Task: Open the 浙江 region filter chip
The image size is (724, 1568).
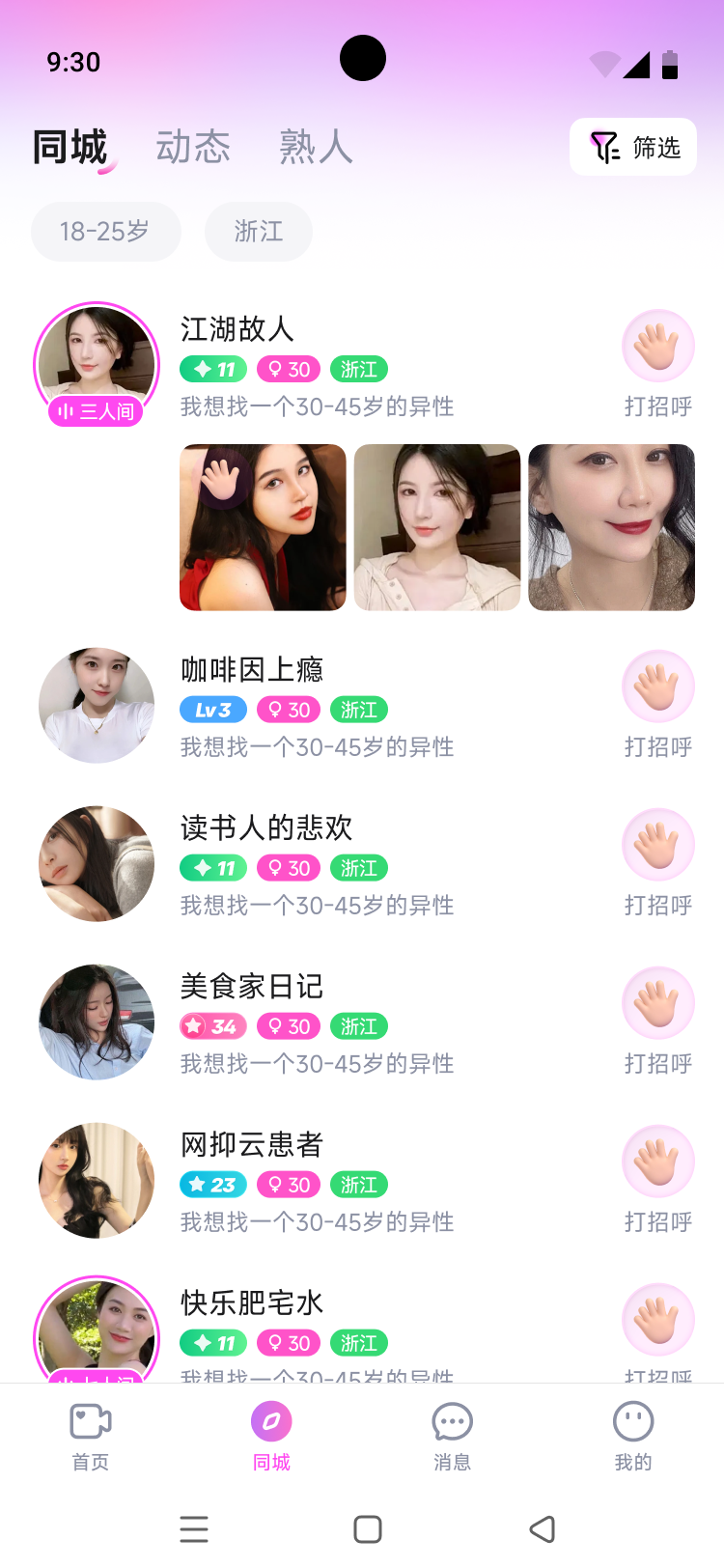Action: pos(258,232)
